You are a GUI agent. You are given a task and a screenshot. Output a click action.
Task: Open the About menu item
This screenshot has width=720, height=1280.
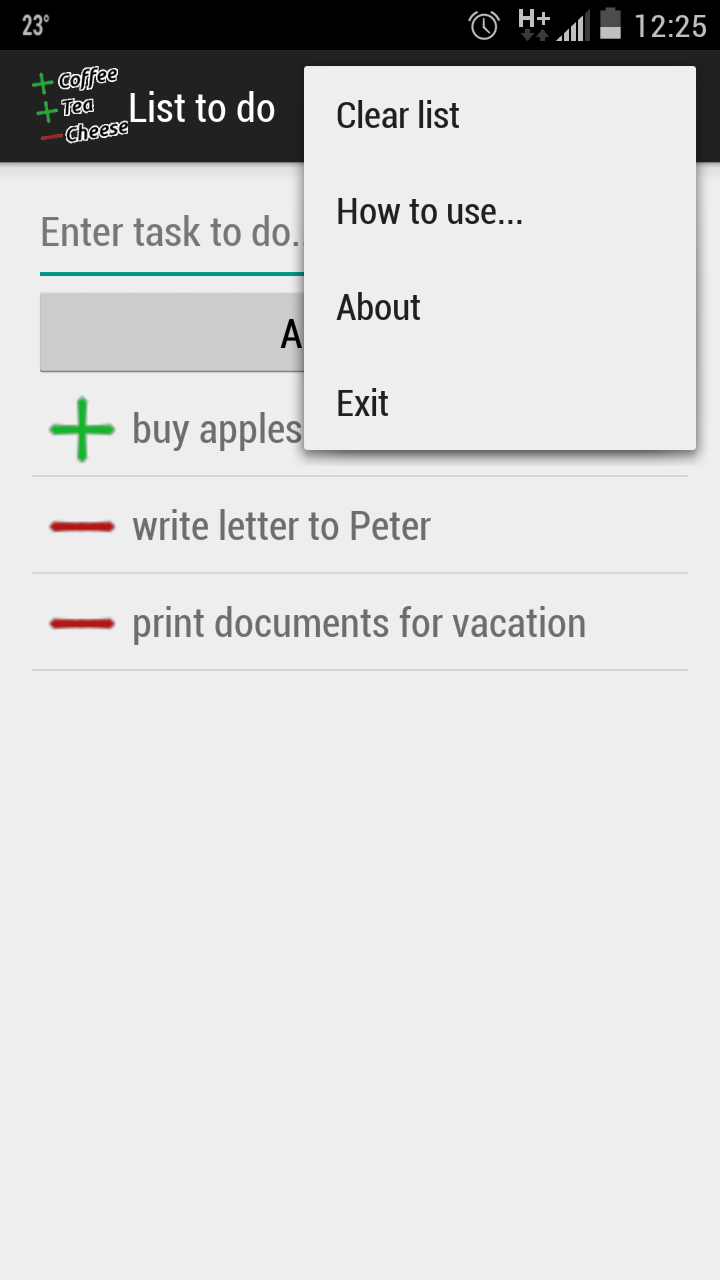(x=498, y=308)
